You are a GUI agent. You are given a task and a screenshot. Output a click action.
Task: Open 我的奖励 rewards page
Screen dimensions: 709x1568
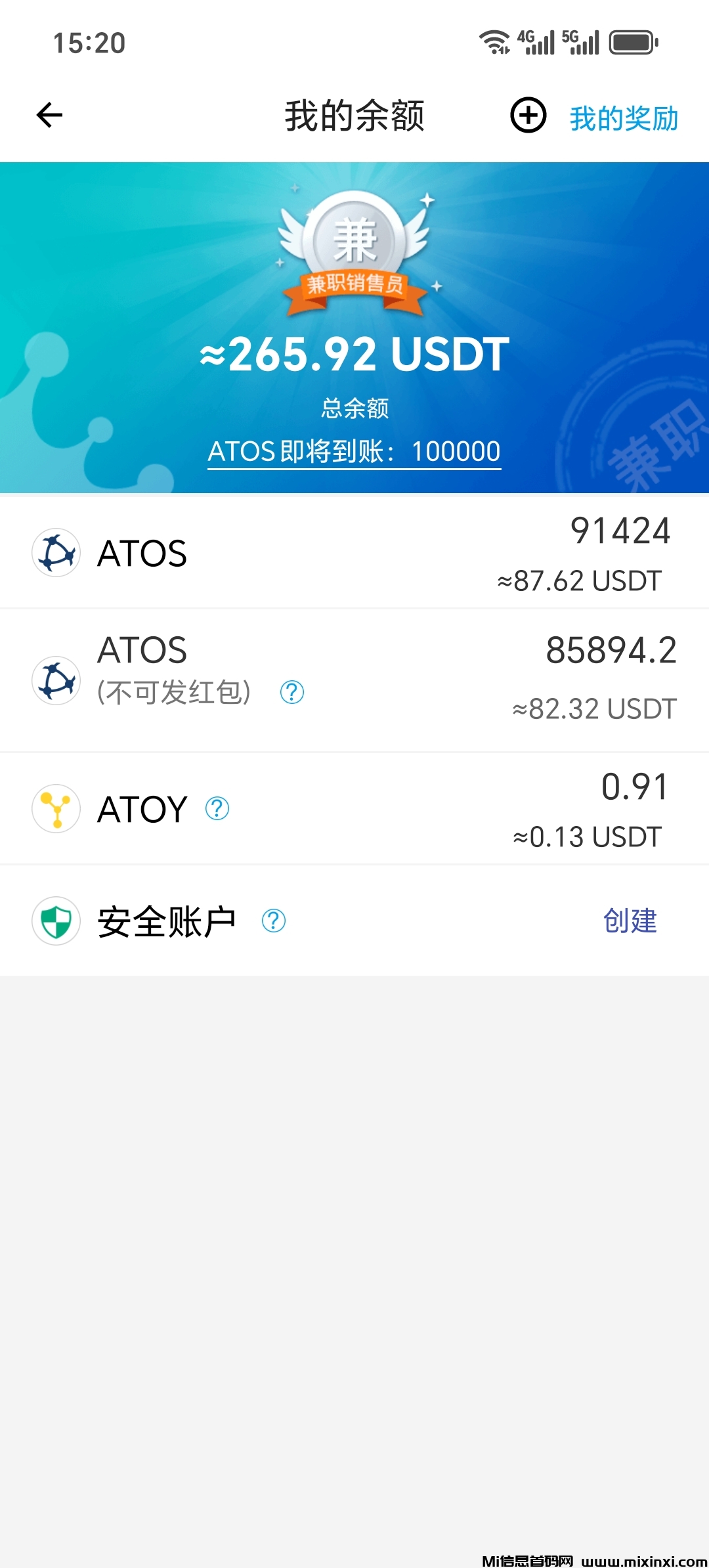pos(623,118)
